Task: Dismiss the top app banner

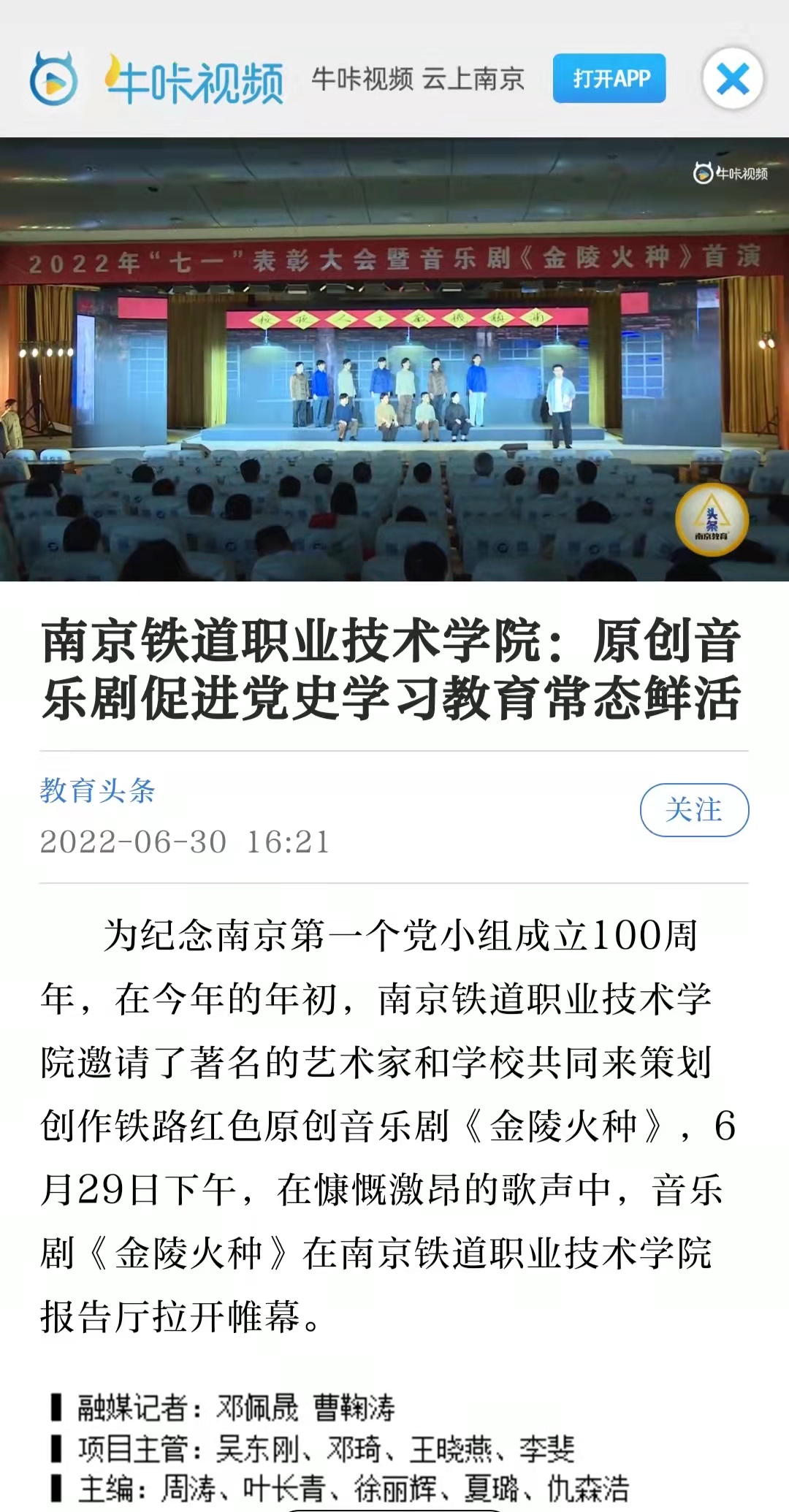Action: [x=732, y=78]
